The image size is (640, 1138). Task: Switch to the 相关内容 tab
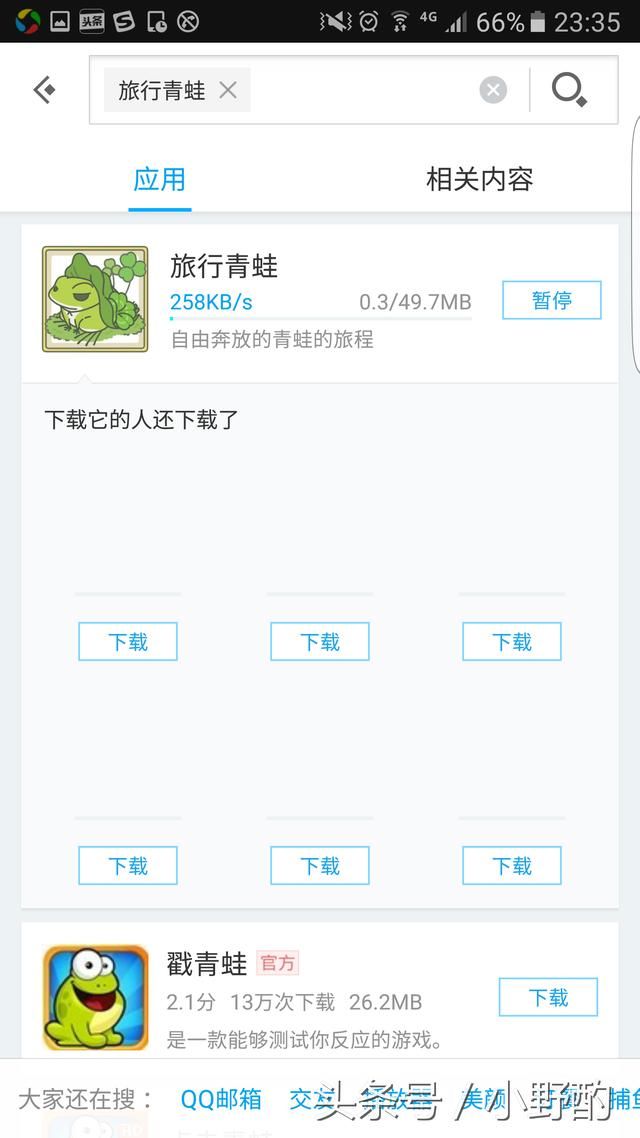click(x=479, y=180)
